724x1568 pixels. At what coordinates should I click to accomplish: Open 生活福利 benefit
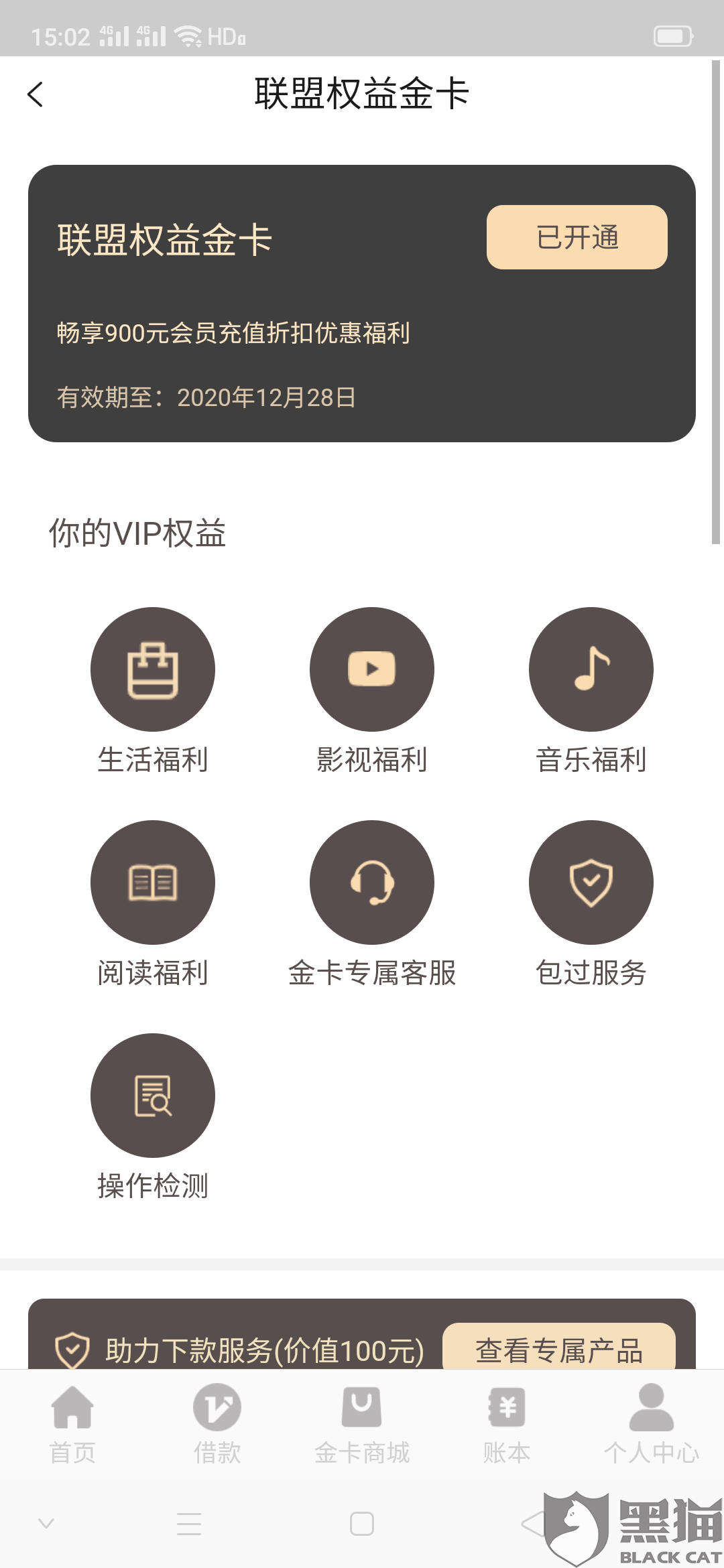[153, 669]
